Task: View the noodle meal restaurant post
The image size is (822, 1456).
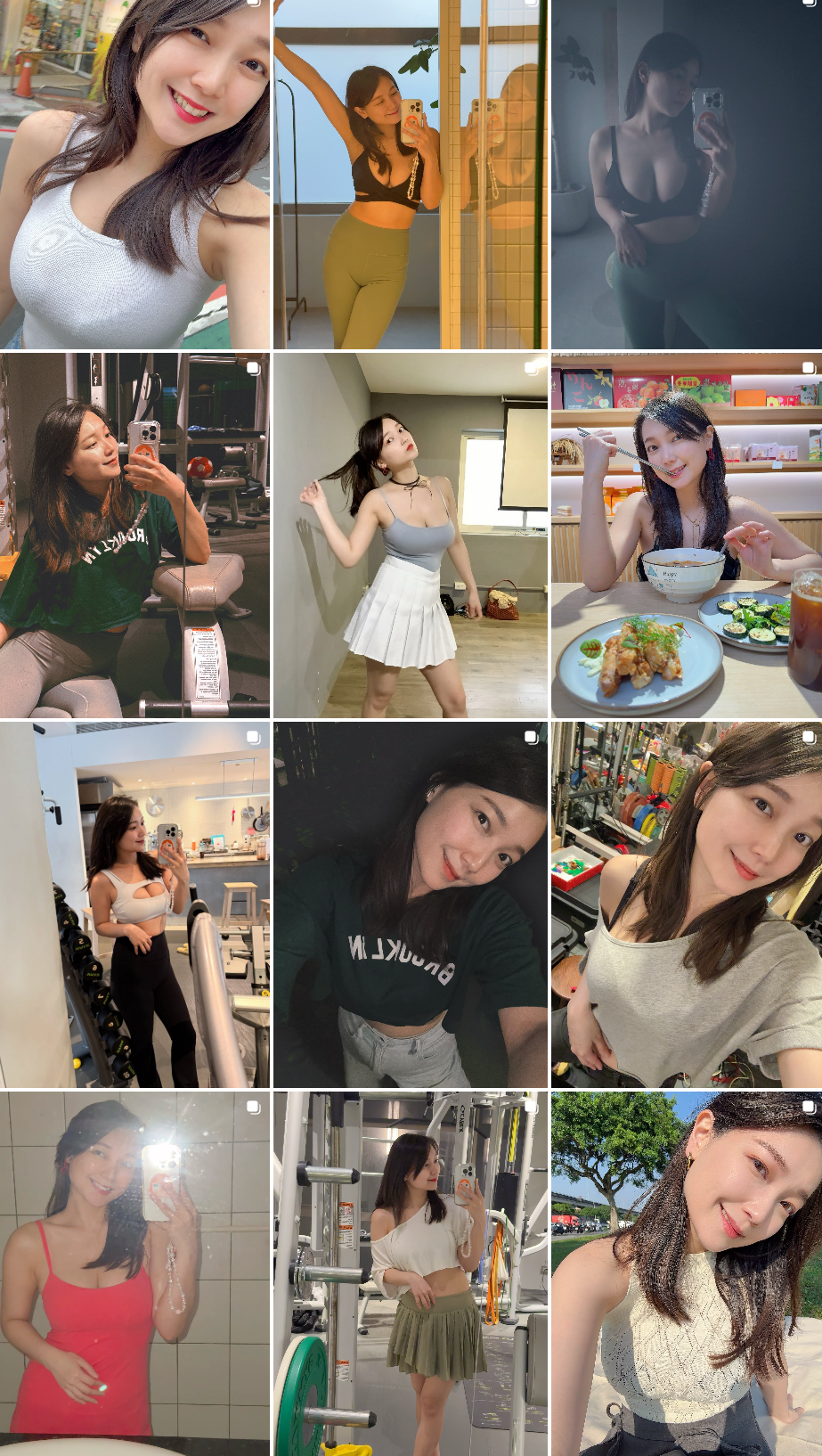Action: (686, 535)
